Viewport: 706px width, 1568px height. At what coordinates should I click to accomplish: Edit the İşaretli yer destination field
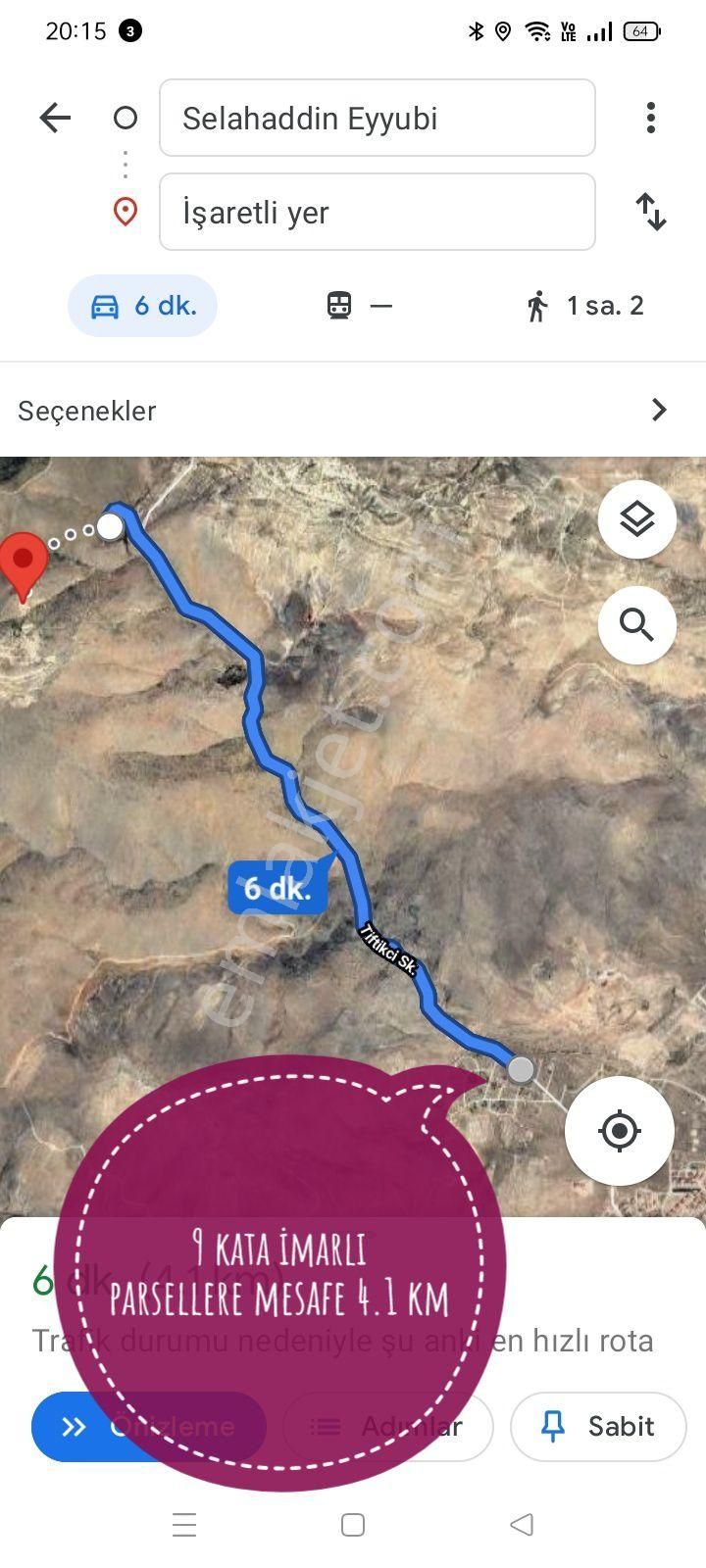click(378, 212)
